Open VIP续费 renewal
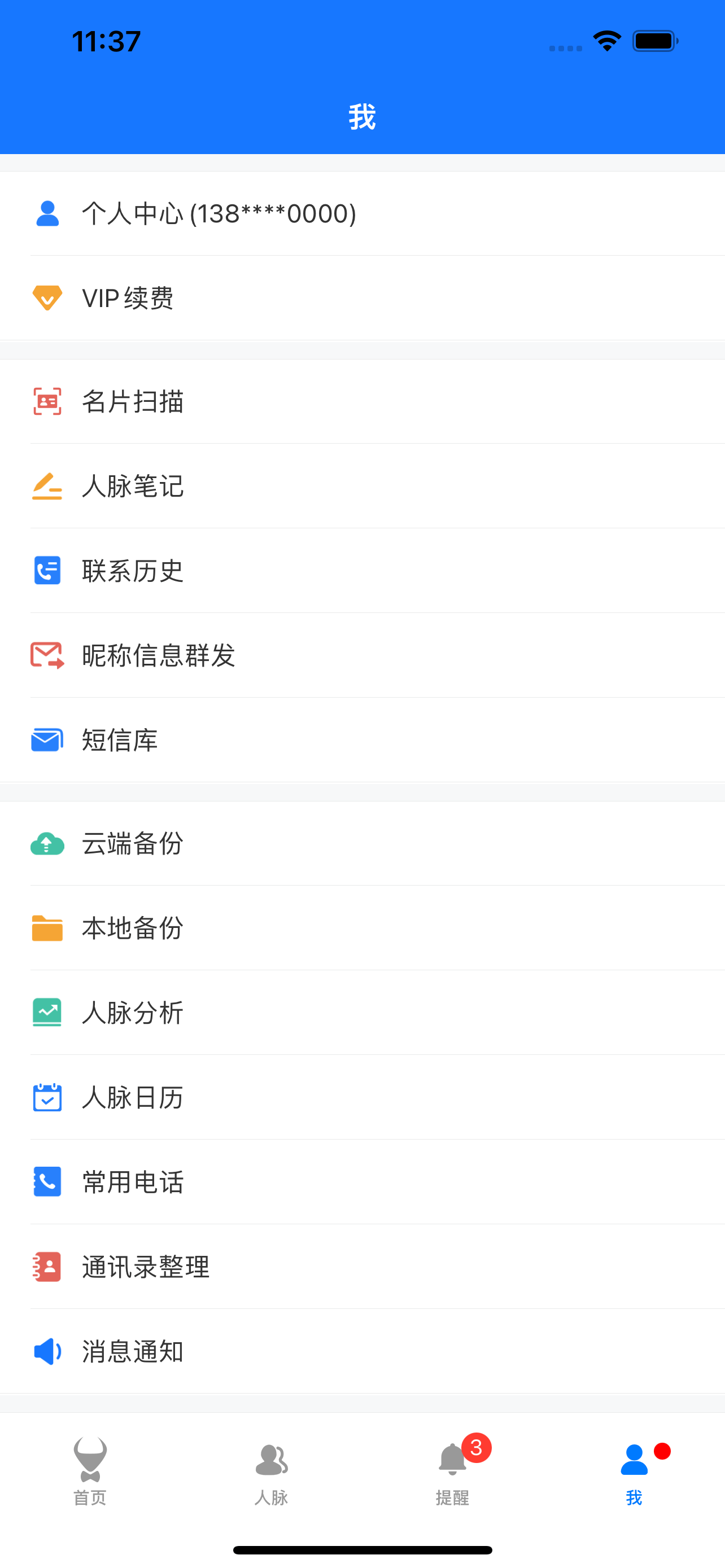The height and width of the screenshot is (1568, 725). [x=362, y=298]
